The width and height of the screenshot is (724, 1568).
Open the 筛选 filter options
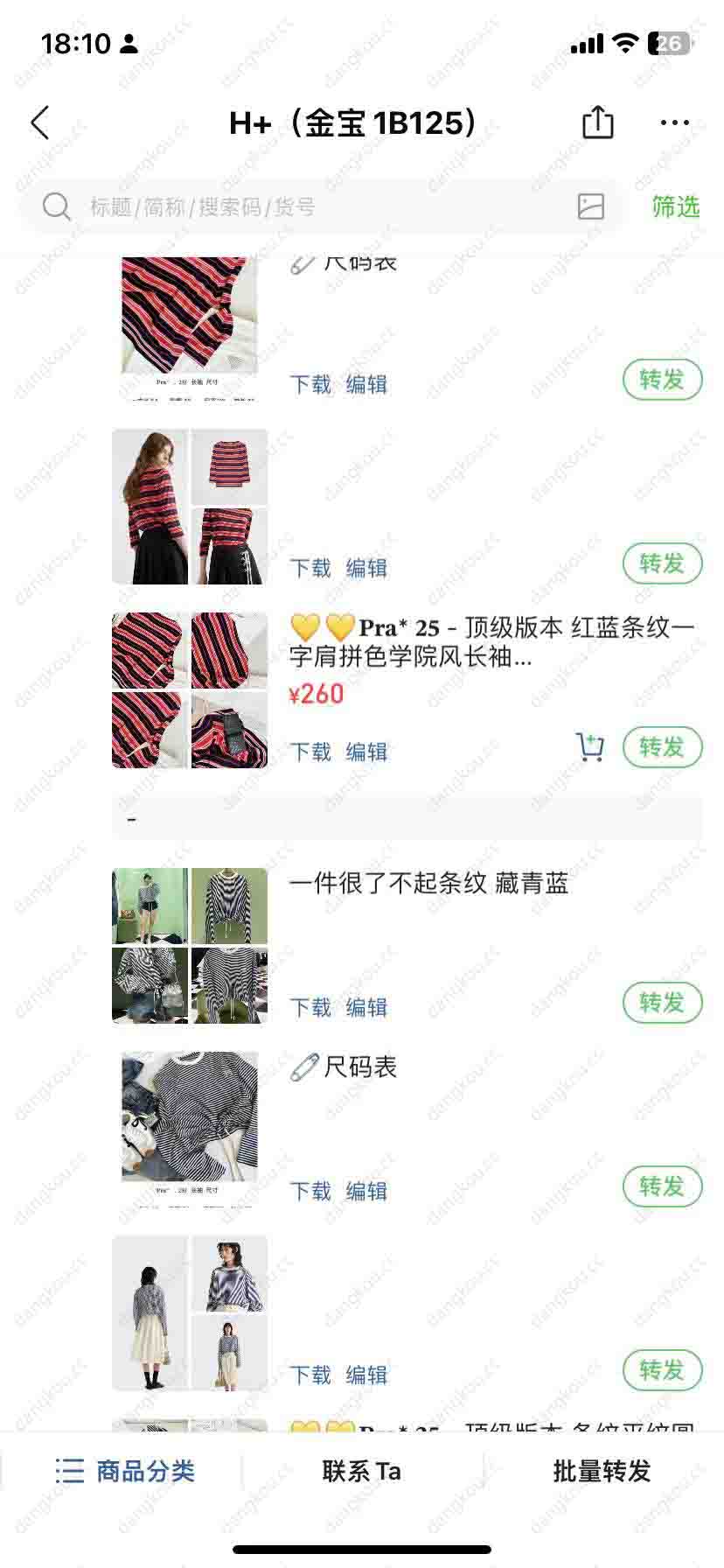click(675, 206)
